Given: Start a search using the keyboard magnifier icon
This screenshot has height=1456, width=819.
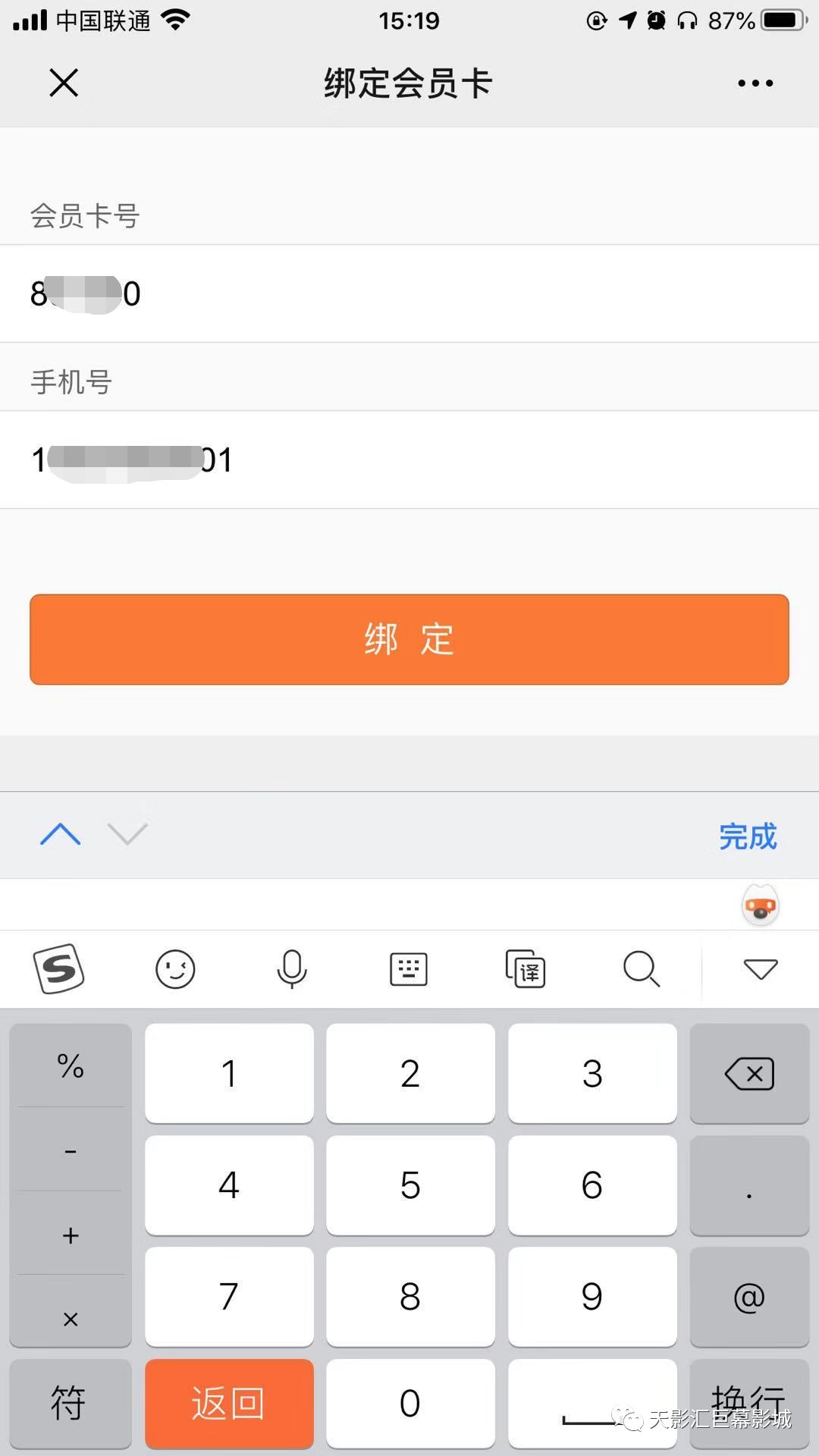Looking at the screenshot, I should 642,969.
